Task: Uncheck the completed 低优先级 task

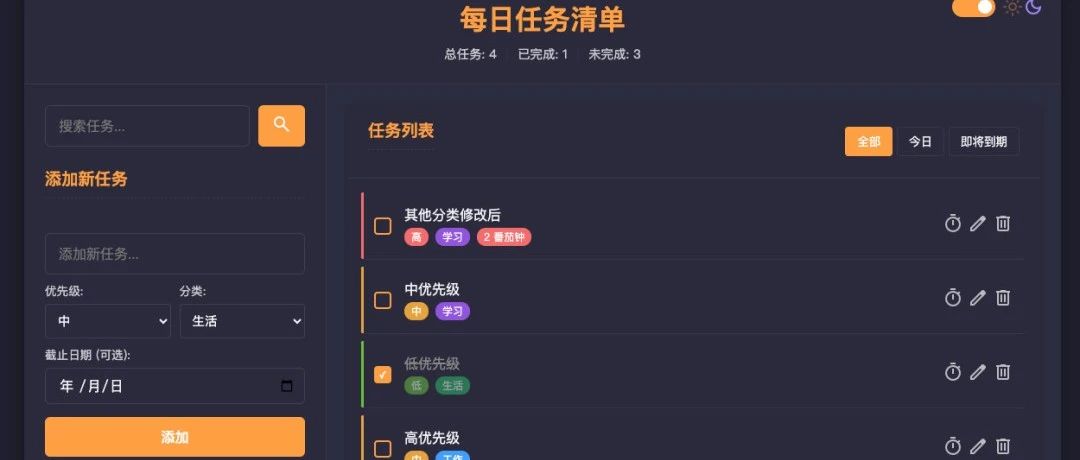Action: click(382, 375)
